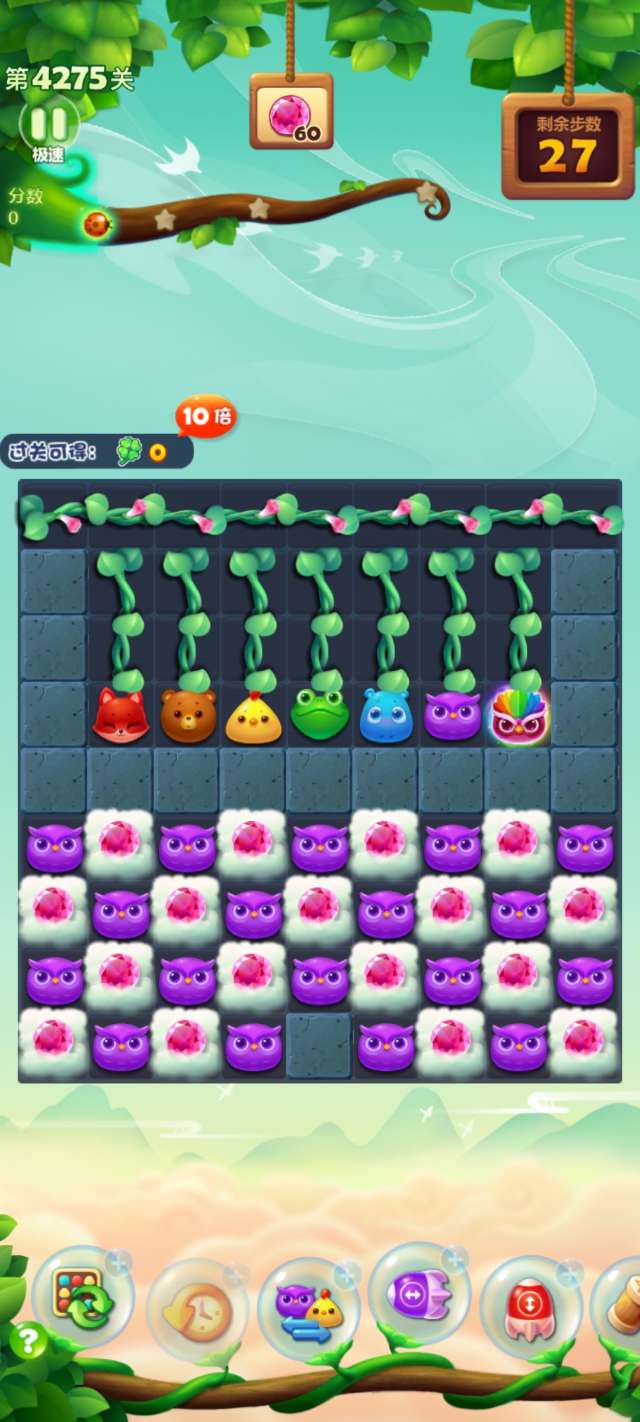The height and width of the screenshot is (1422, 640).
Task: Pause the game
Action: 48,124
